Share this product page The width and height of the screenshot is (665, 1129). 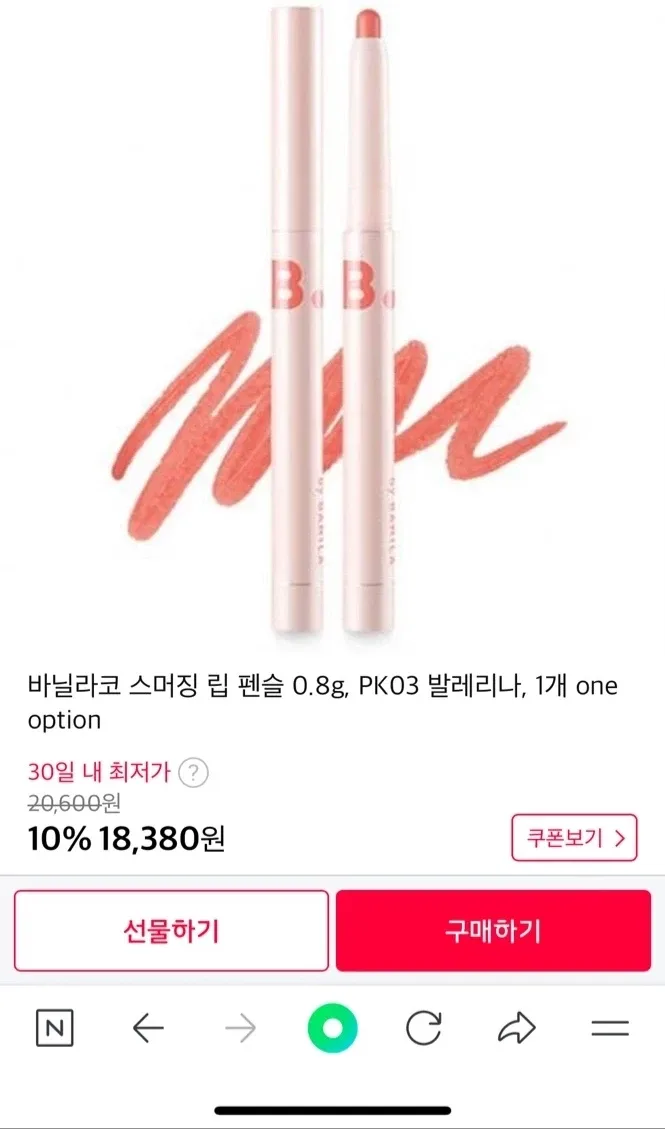click(x=516, y=1028)
